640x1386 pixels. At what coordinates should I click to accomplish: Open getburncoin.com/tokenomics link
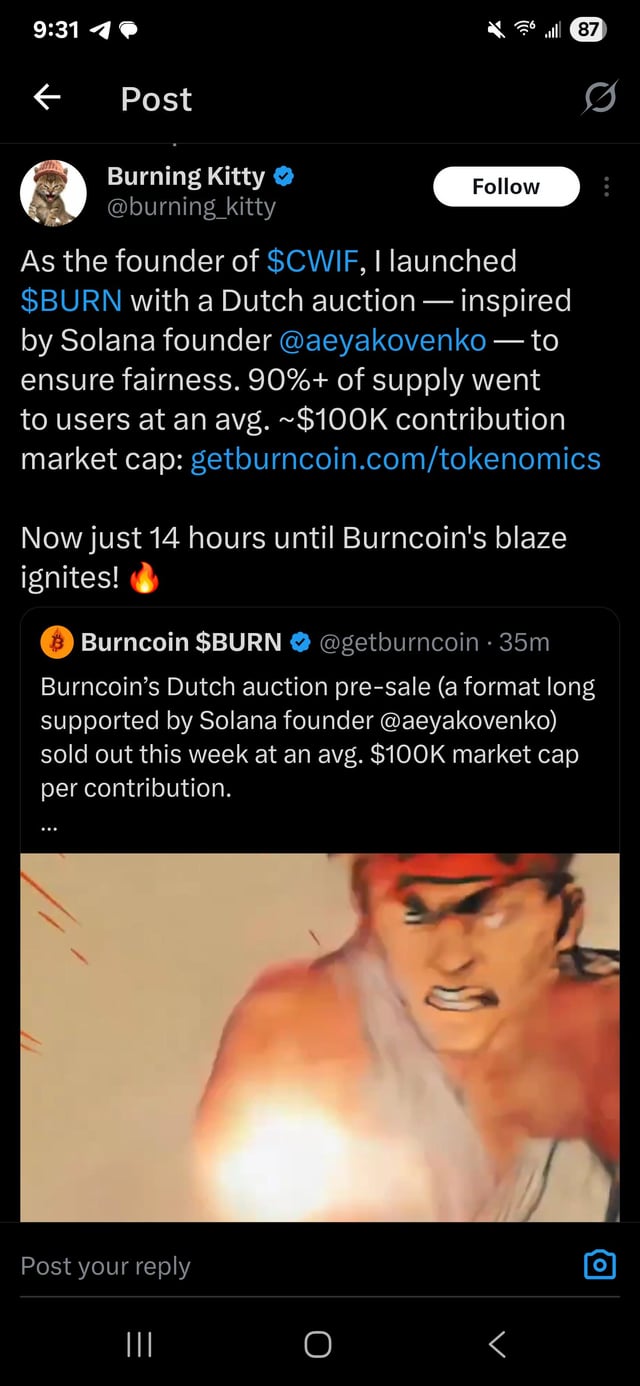[x=395, y=459]
